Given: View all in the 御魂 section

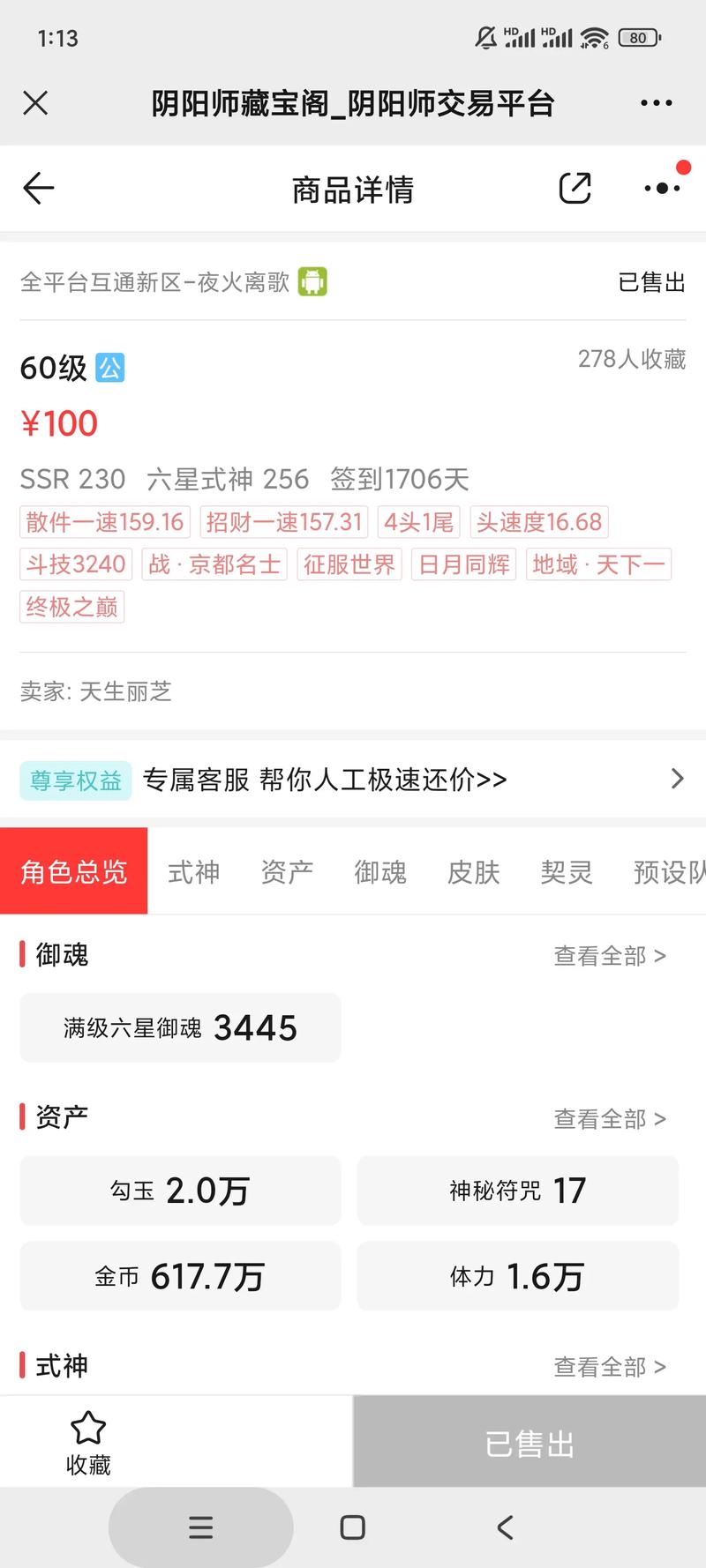Looking at the screenshot, I should click(610, 956).
